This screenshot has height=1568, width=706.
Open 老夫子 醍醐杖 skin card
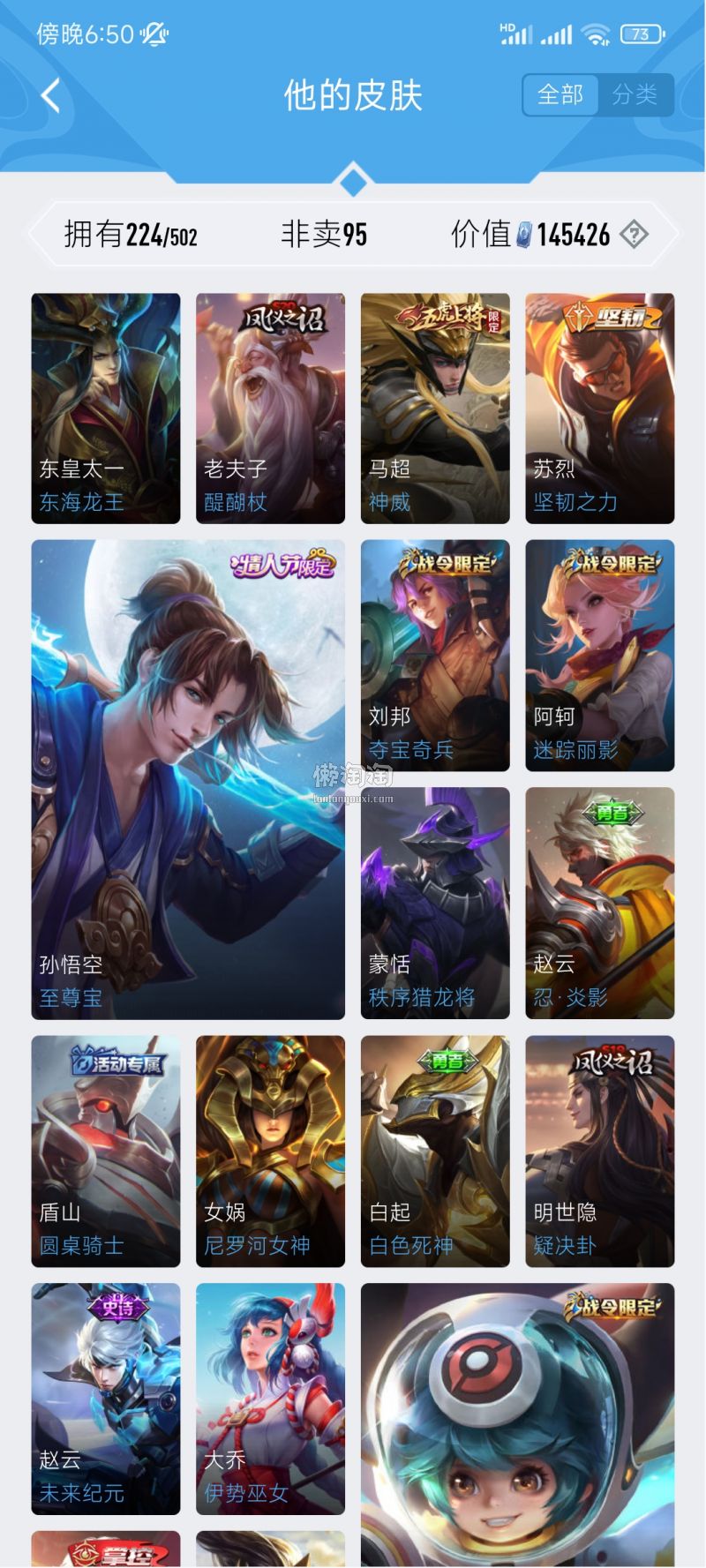[270, 408]
